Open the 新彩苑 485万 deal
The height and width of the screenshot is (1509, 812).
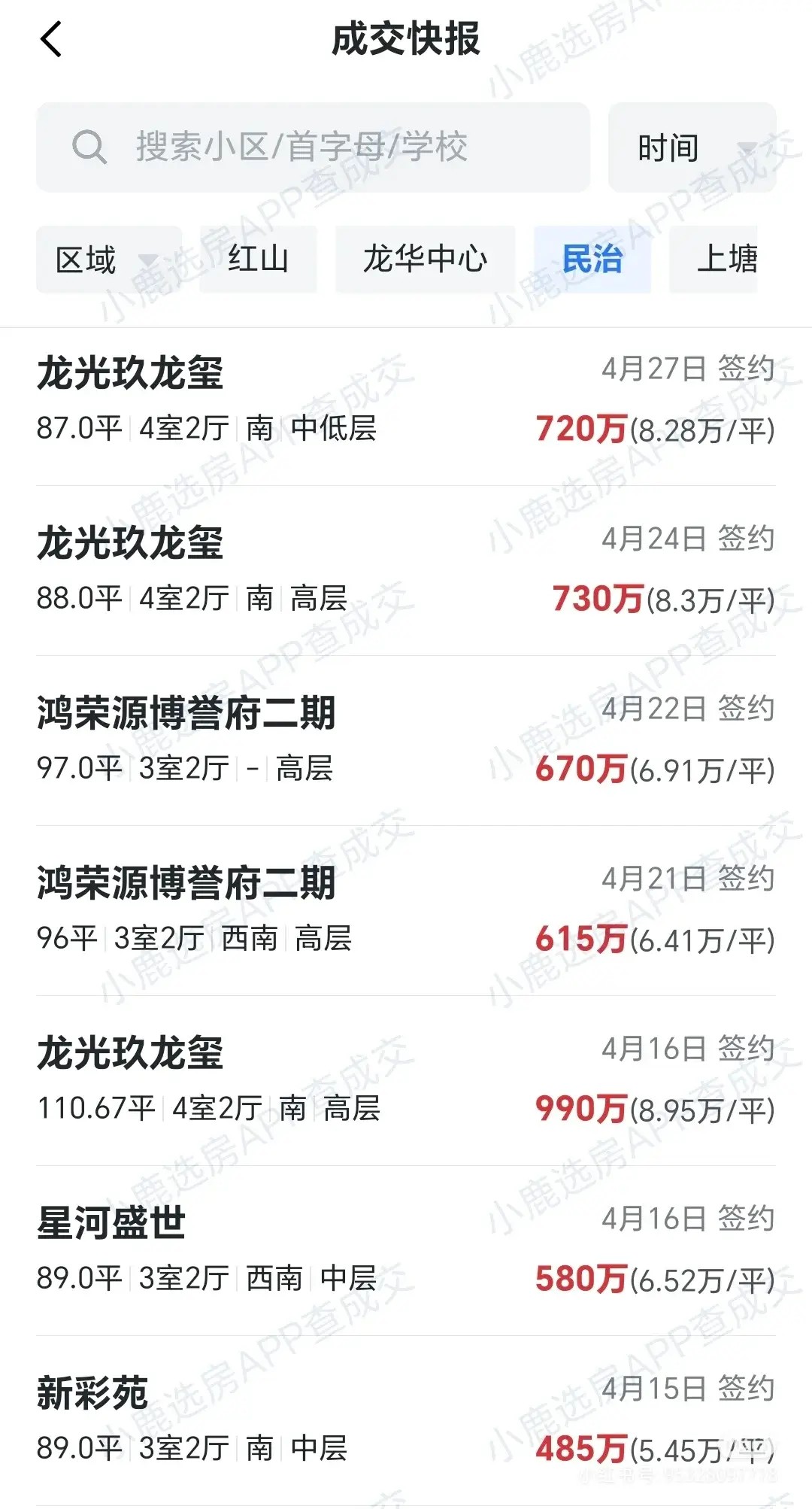(406, 1419)
